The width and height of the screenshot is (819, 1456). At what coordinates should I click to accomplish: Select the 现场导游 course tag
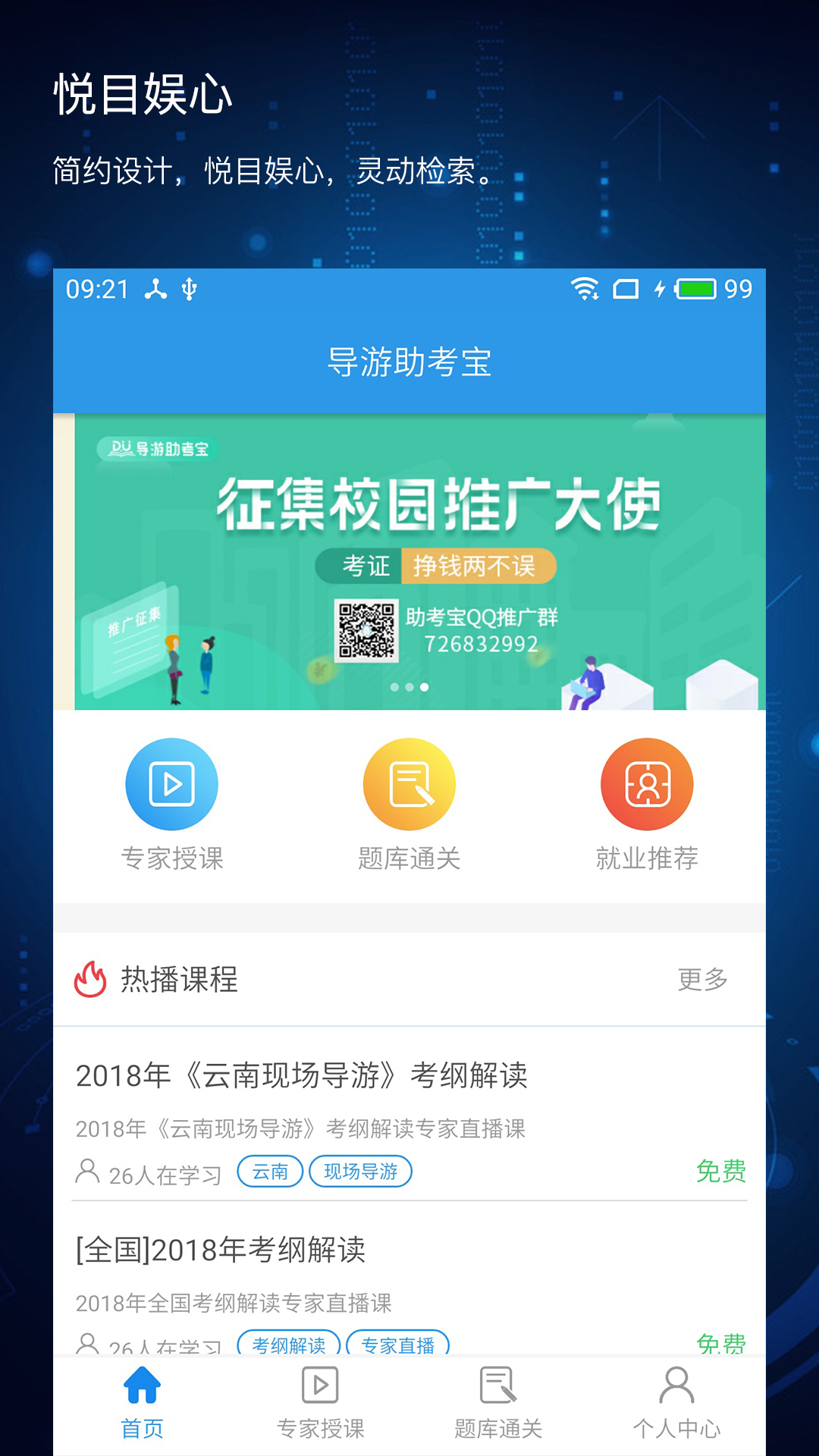click(360, 1172)
